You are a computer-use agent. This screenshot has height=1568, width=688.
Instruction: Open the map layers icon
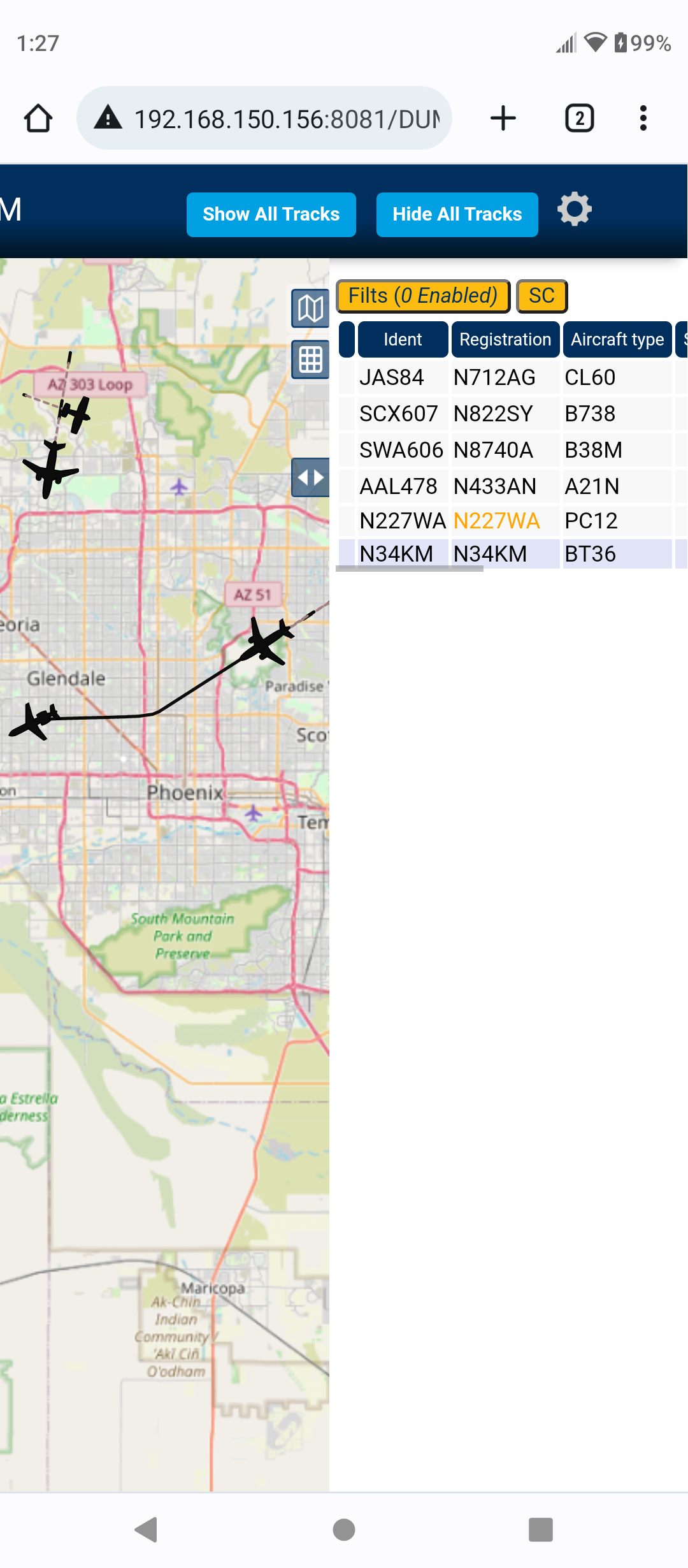(x=310, y=309)
